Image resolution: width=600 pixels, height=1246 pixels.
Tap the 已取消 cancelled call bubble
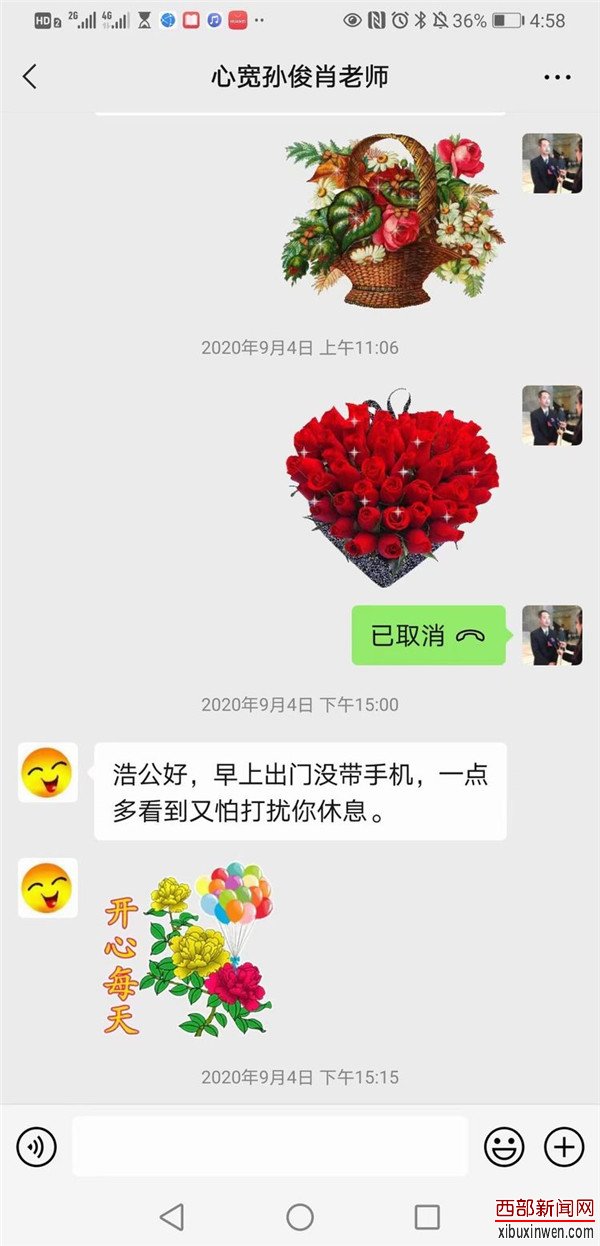point(428,635)
